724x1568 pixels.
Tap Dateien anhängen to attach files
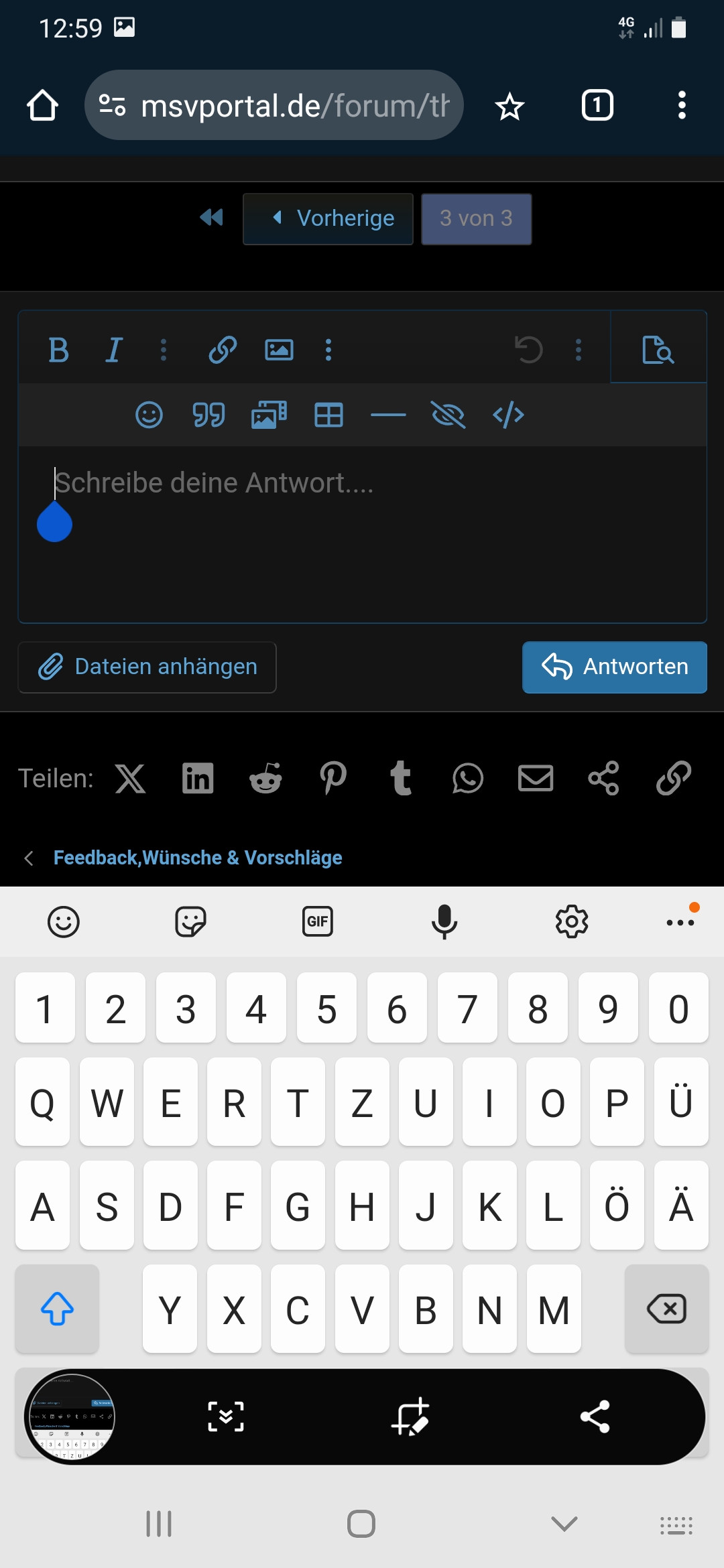[147, 667]
